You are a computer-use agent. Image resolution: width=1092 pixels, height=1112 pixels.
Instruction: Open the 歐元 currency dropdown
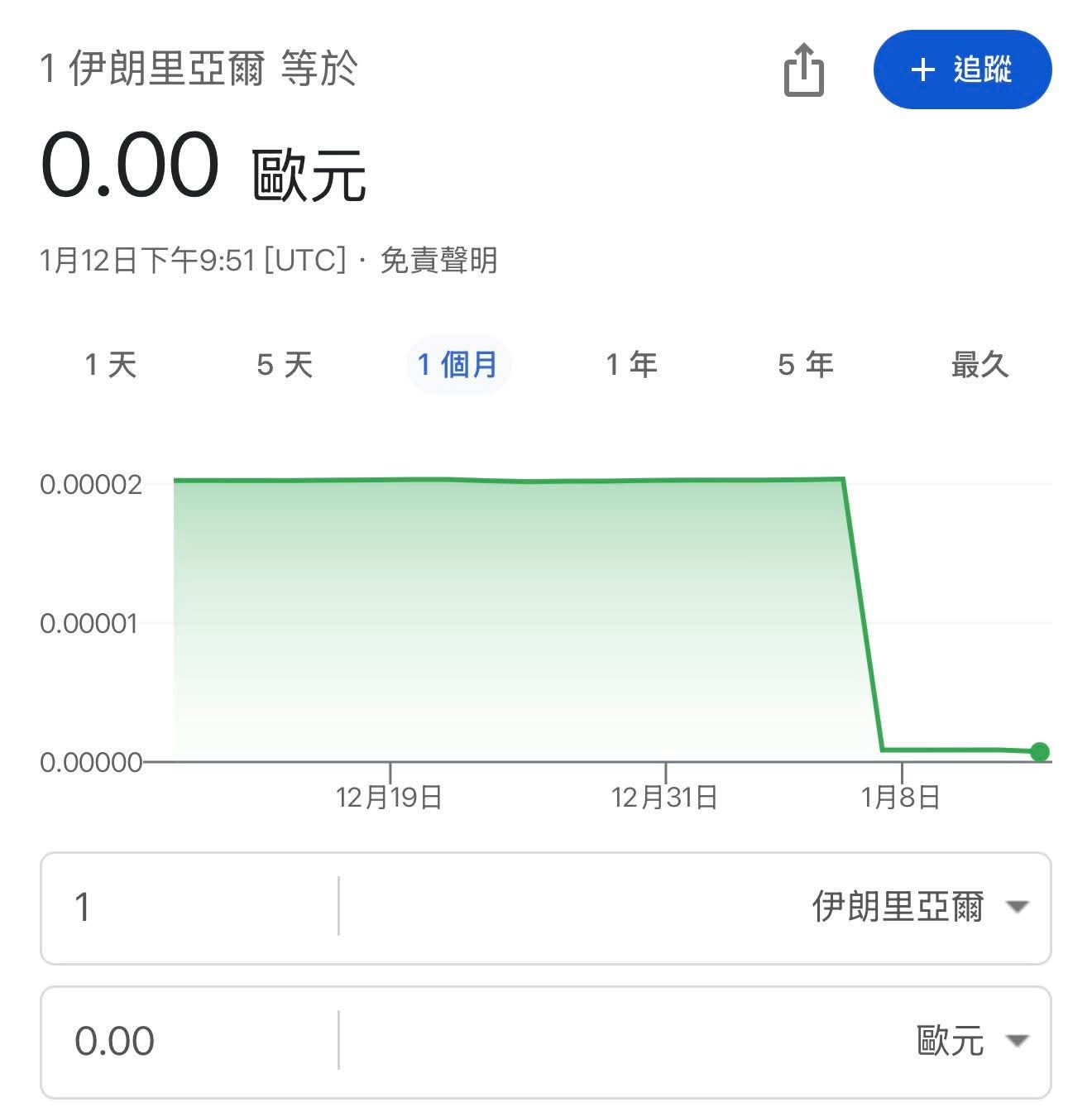[695, 1041]
